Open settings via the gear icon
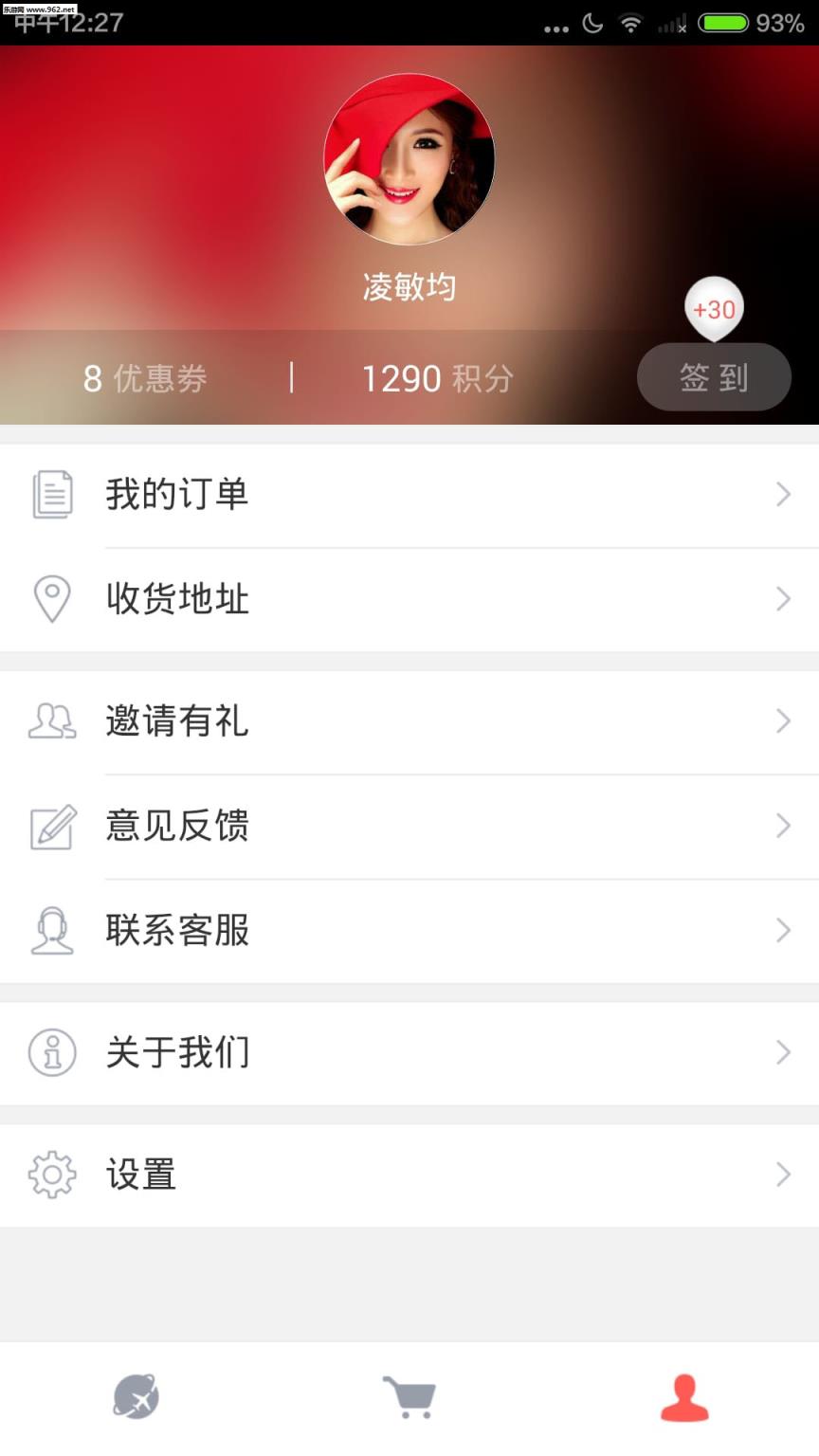Image resolution: width=819 pixels, height=1456 pixels. pos(51,1174)
